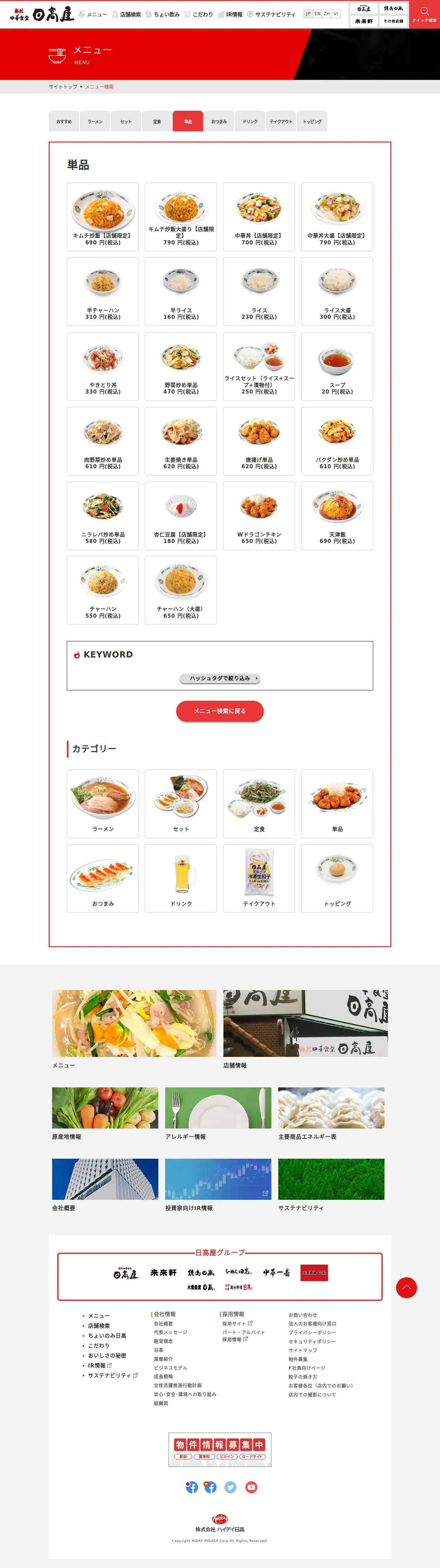Switch to the ラーメン tab
The image size is (440, 1568).
(x=95, y=121)
